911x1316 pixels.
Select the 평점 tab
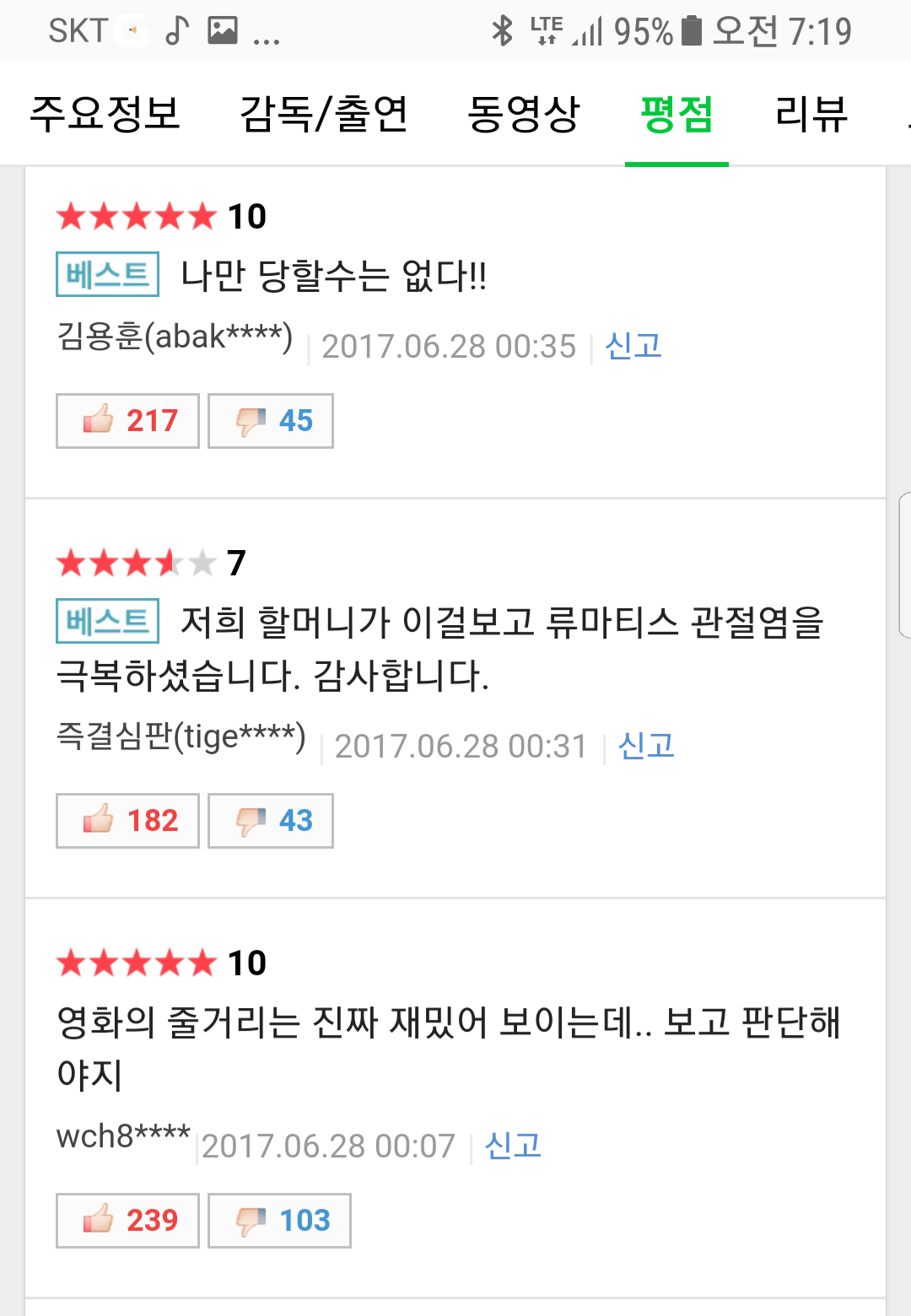(x=677, y=114)
